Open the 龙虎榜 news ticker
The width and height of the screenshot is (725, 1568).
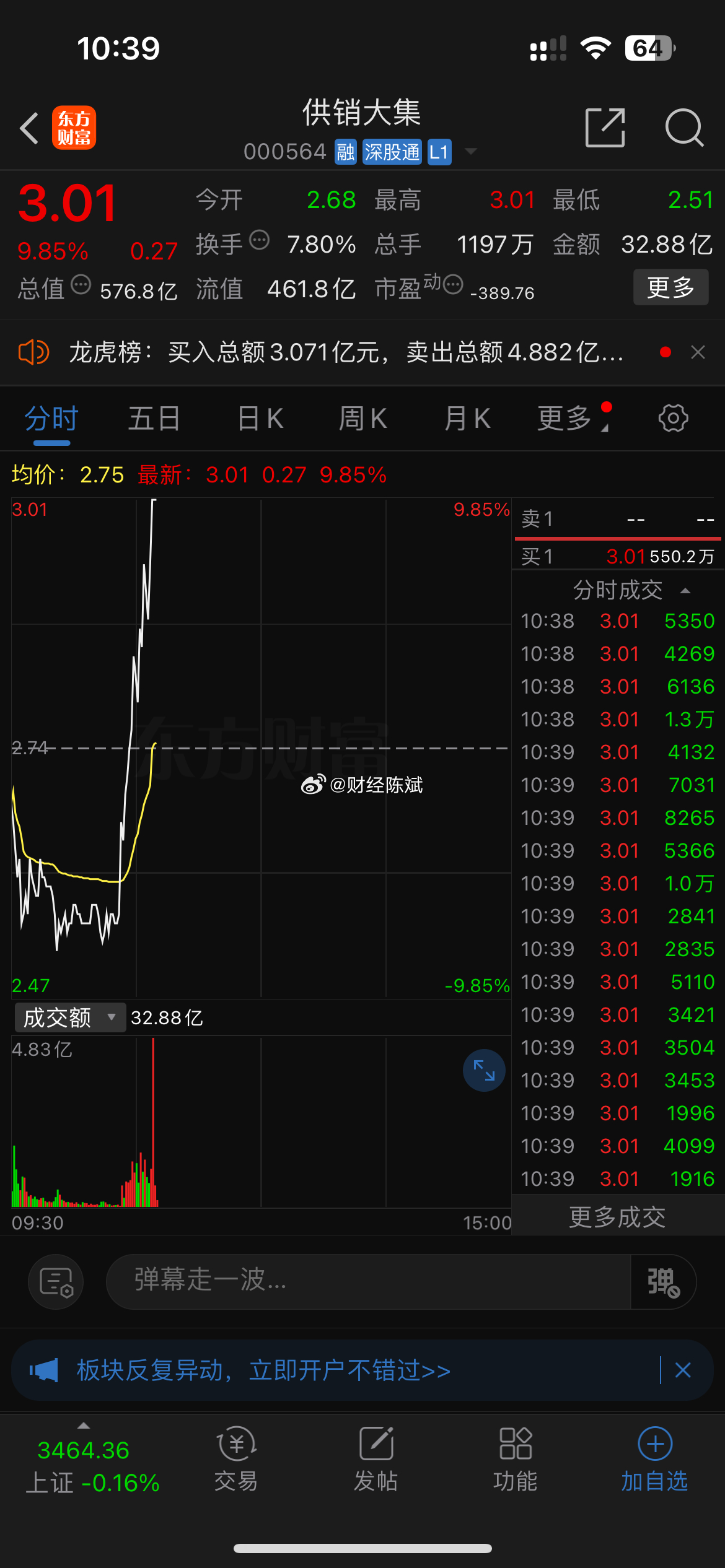[x=346, y=352]
